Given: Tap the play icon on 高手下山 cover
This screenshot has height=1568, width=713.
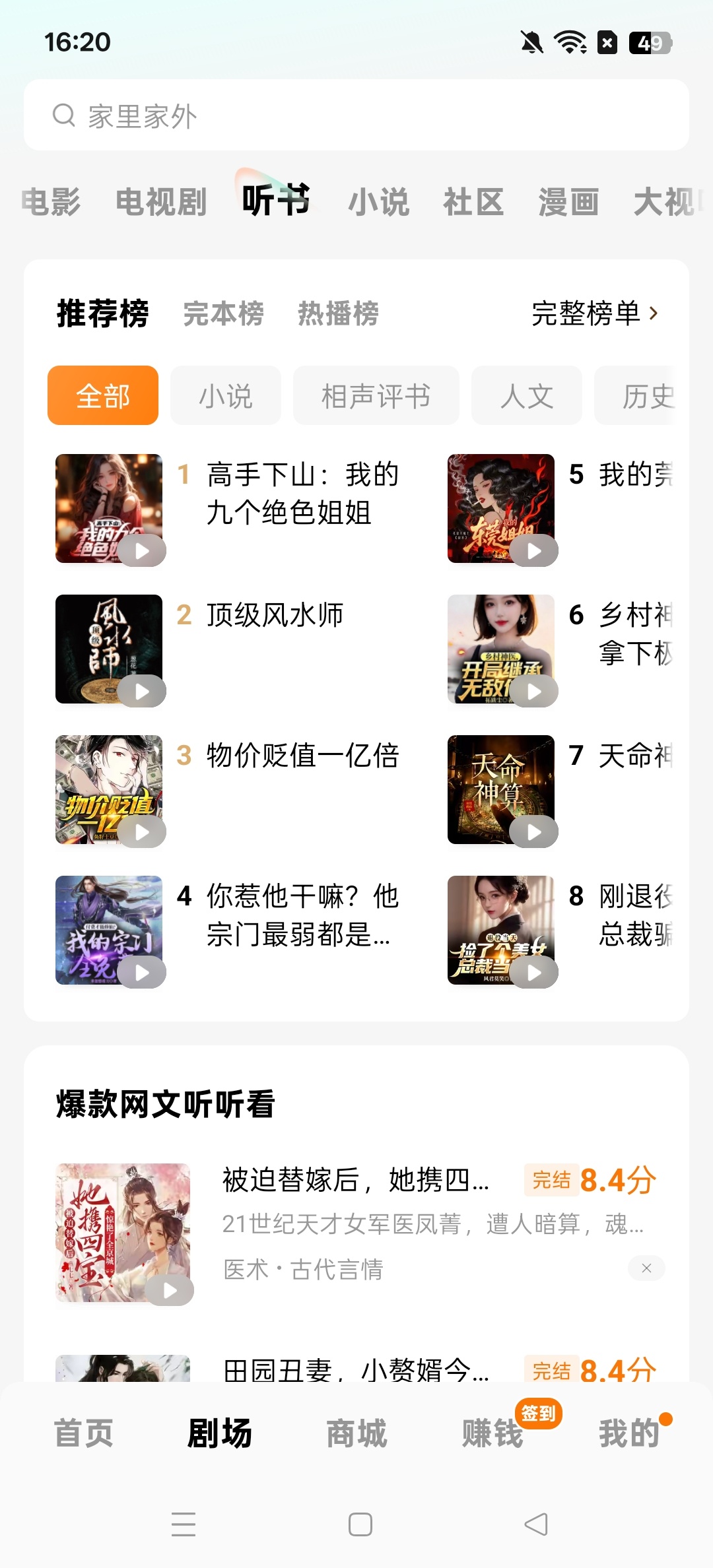Looking at the screenshot, I should click(x=143, y=552).
